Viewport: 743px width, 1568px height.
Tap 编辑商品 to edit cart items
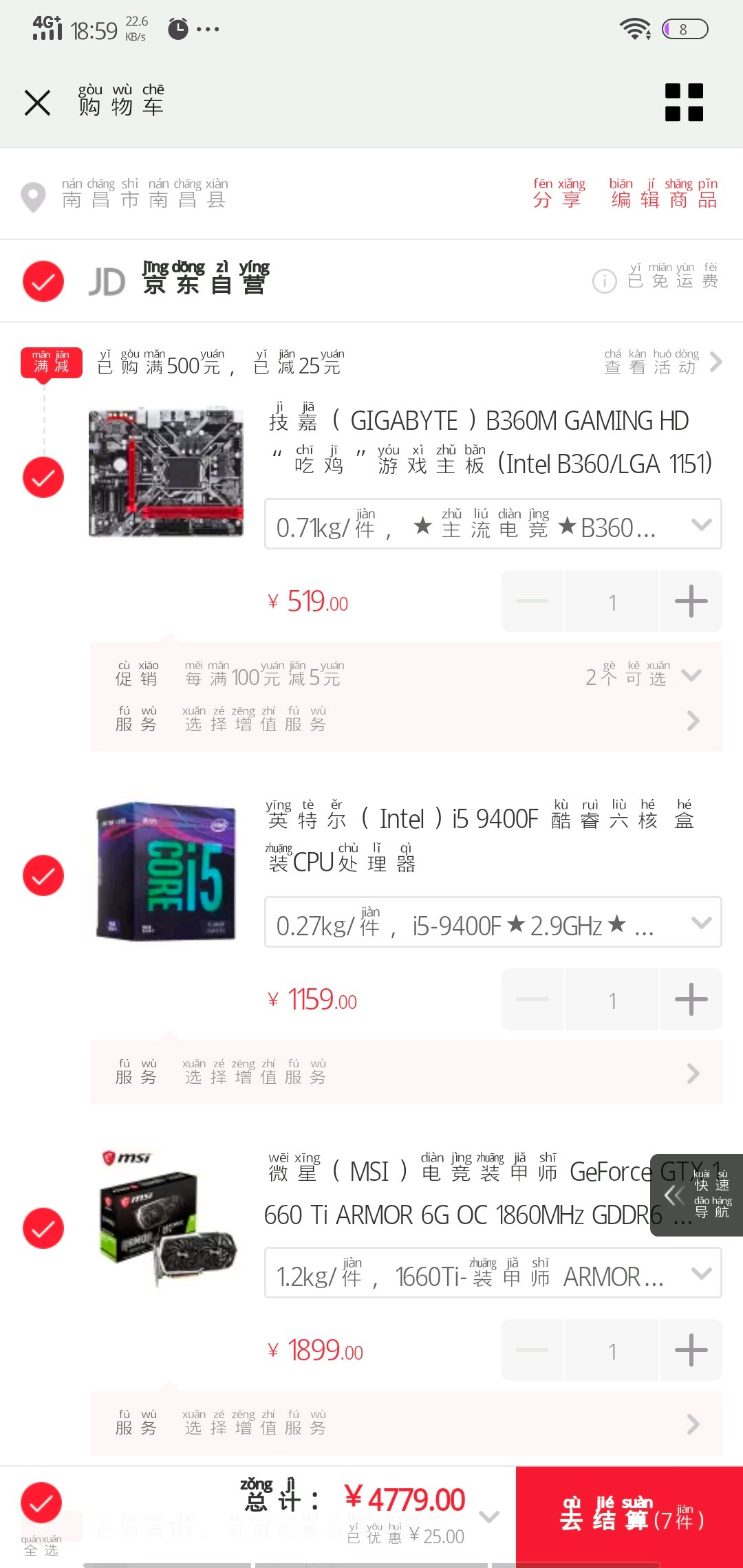click(x=663, y=193)
